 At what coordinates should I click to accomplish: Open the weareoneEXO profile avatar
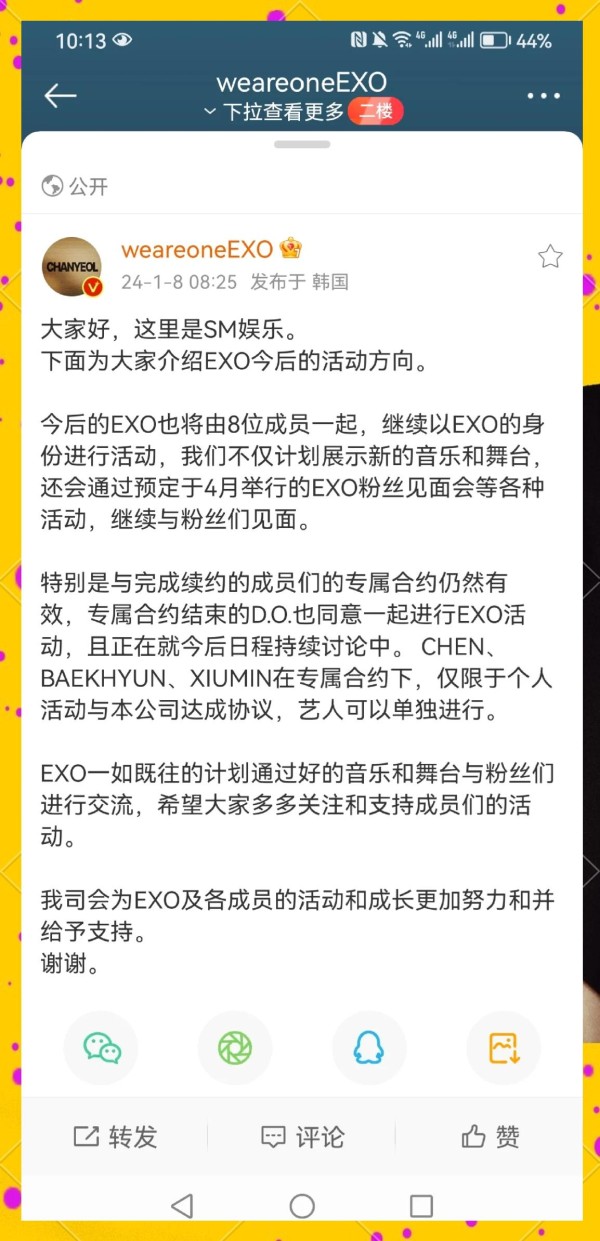(x=73, y=267)
